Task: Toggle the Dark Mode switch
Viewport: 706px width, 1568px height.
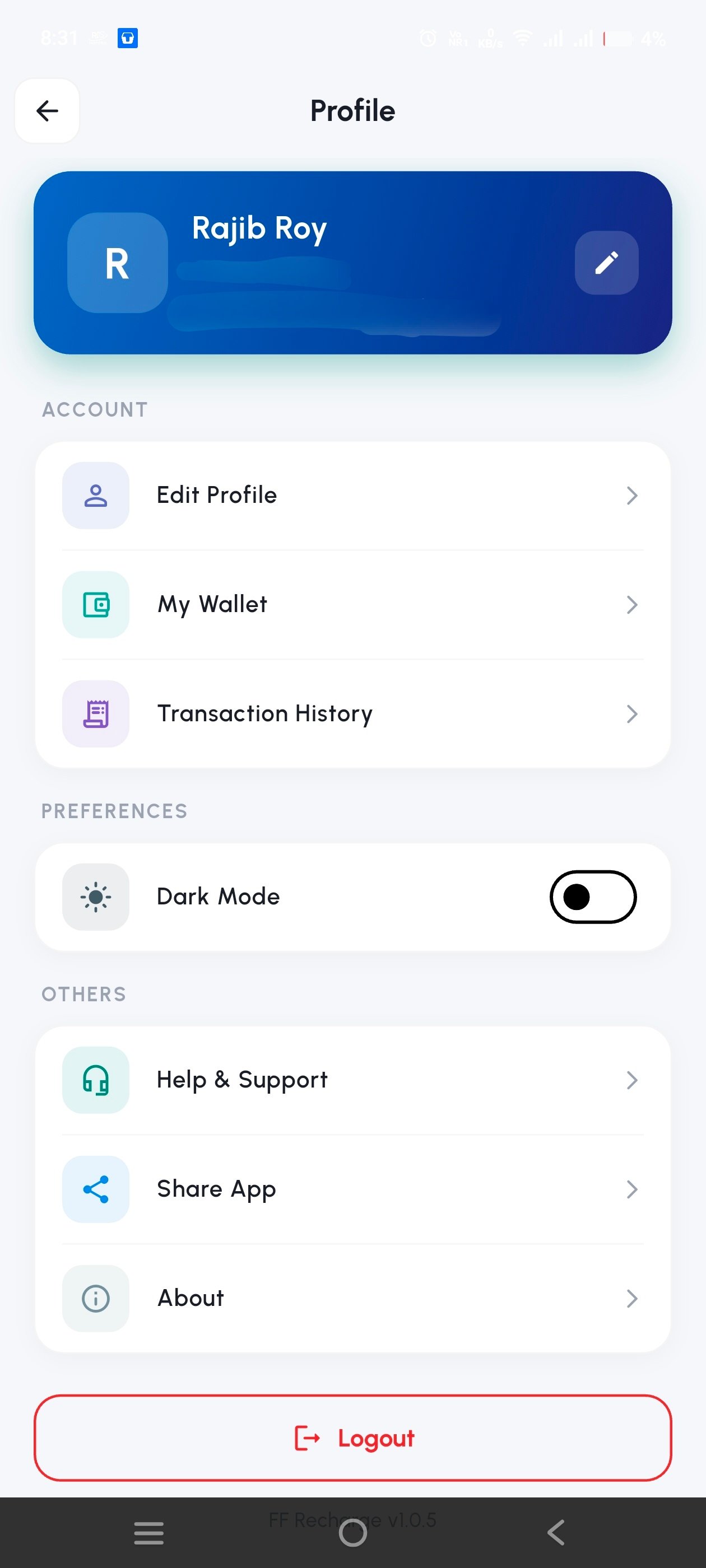Action: coord(592,896)
